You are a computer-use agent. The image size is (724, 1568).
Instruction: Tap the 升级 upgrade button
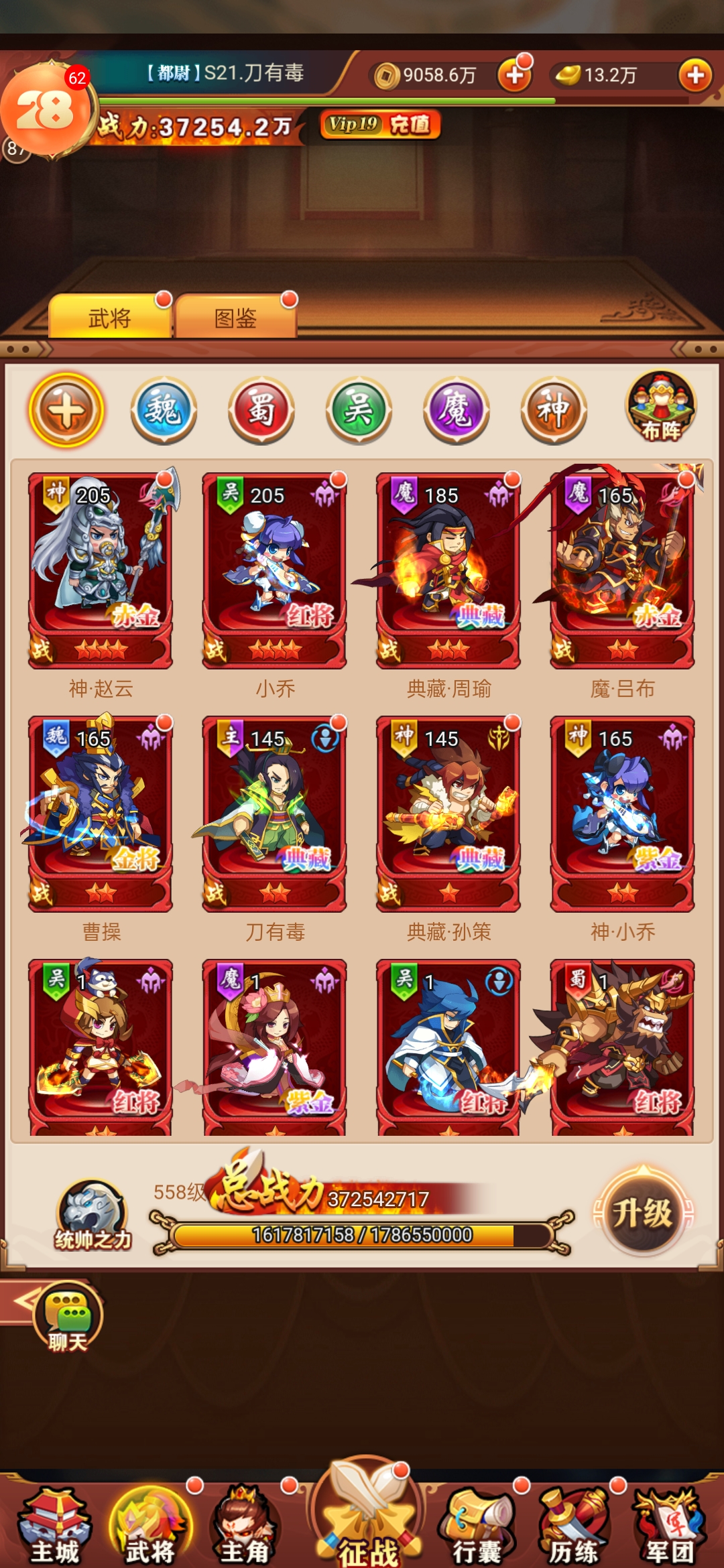click(x=642, y=1213)
